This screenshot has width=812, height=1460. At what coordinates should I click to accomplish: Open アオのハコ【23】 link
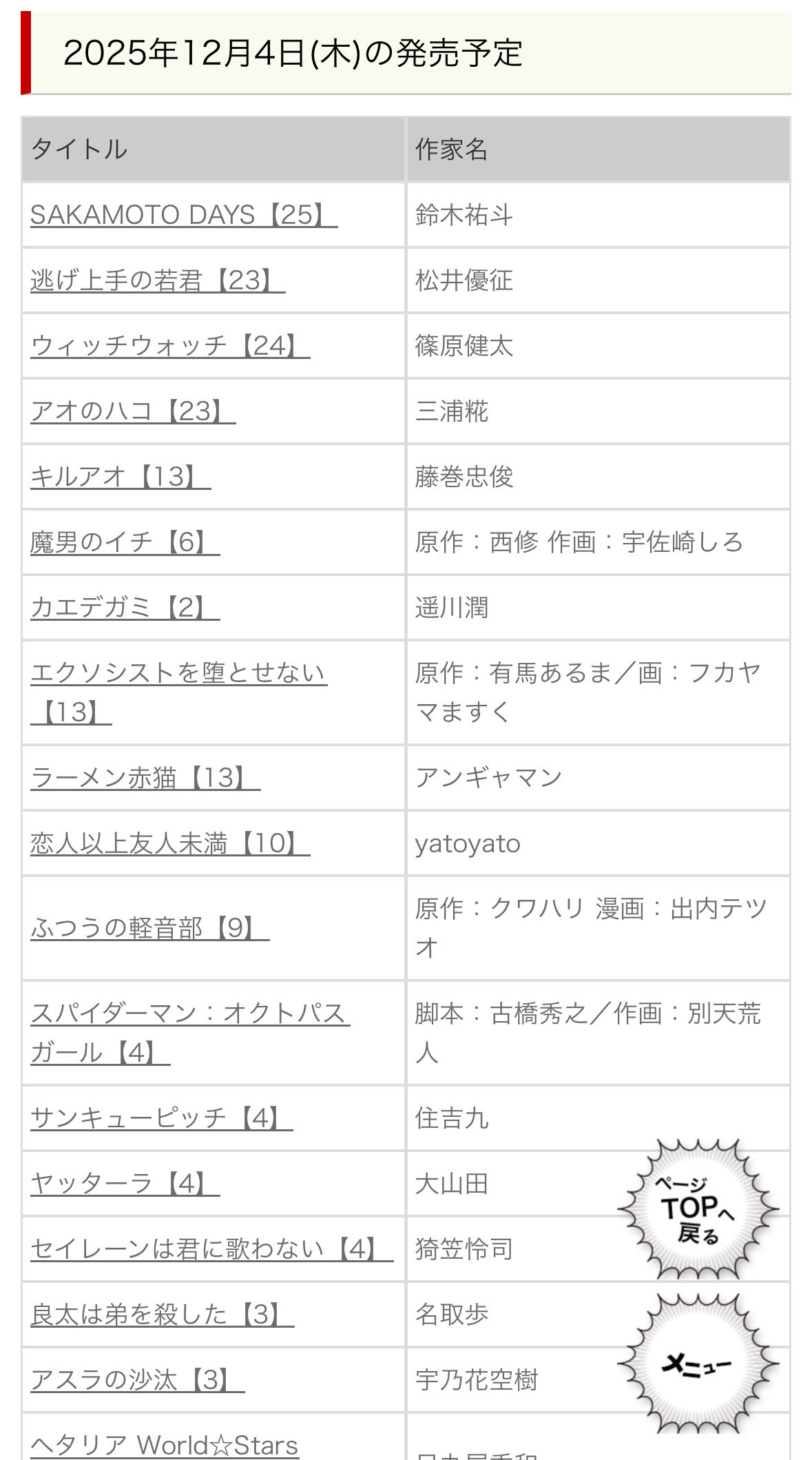[132, 411]
